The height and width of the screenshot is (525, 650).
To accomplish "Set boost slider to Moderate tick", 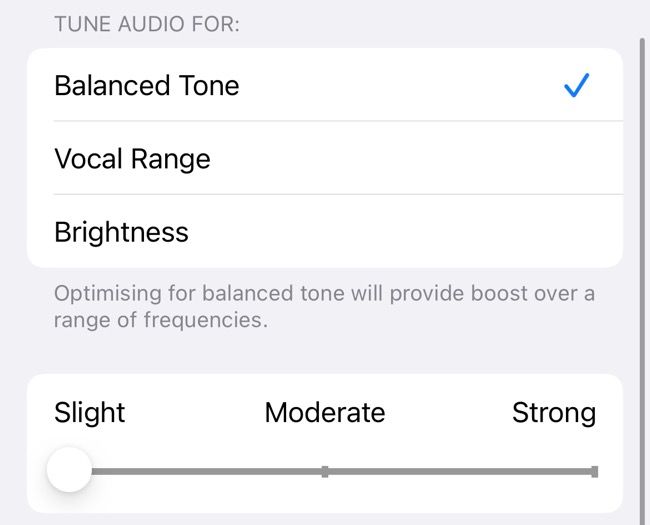I will 325,471.
